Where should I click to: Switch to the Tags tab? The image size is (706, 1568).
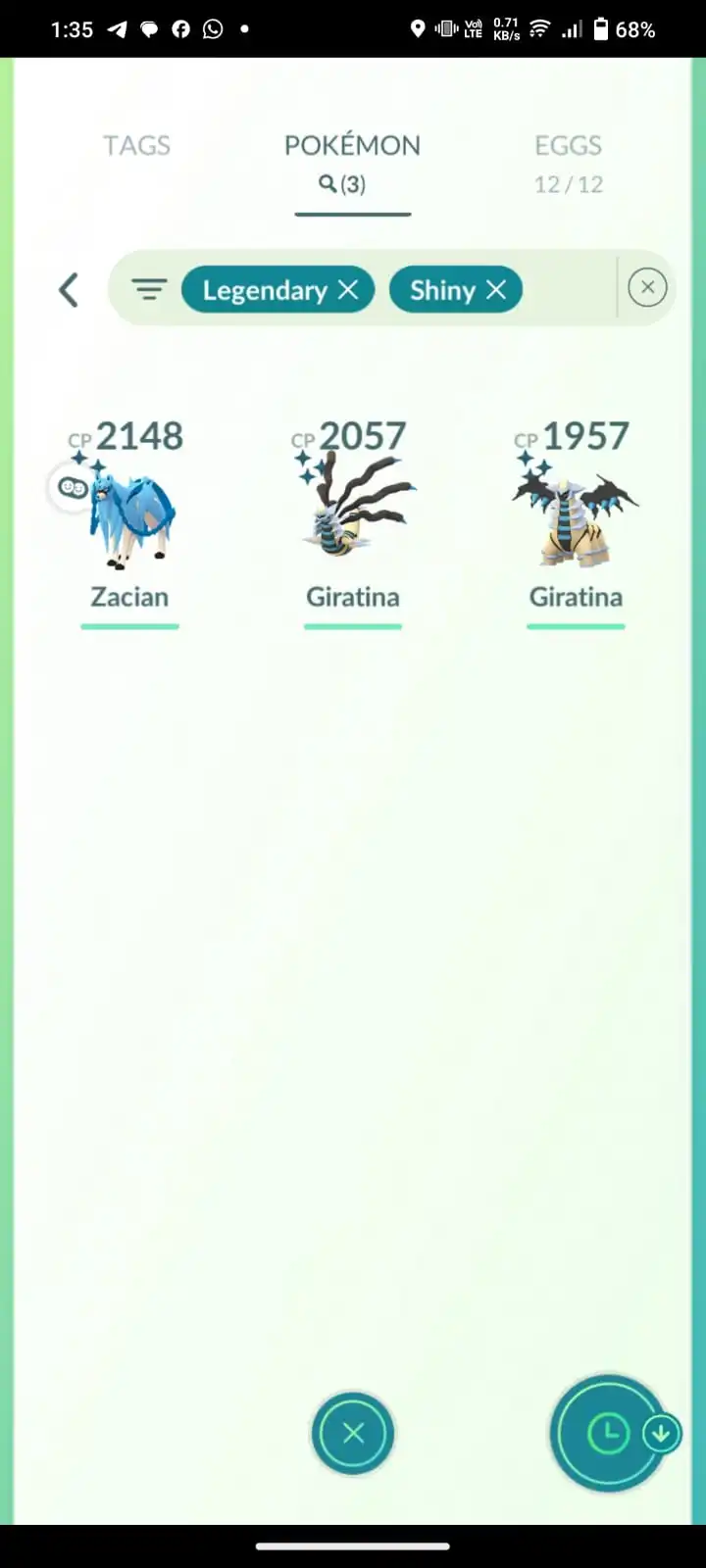pyautogui.click(x=136, y=146)
